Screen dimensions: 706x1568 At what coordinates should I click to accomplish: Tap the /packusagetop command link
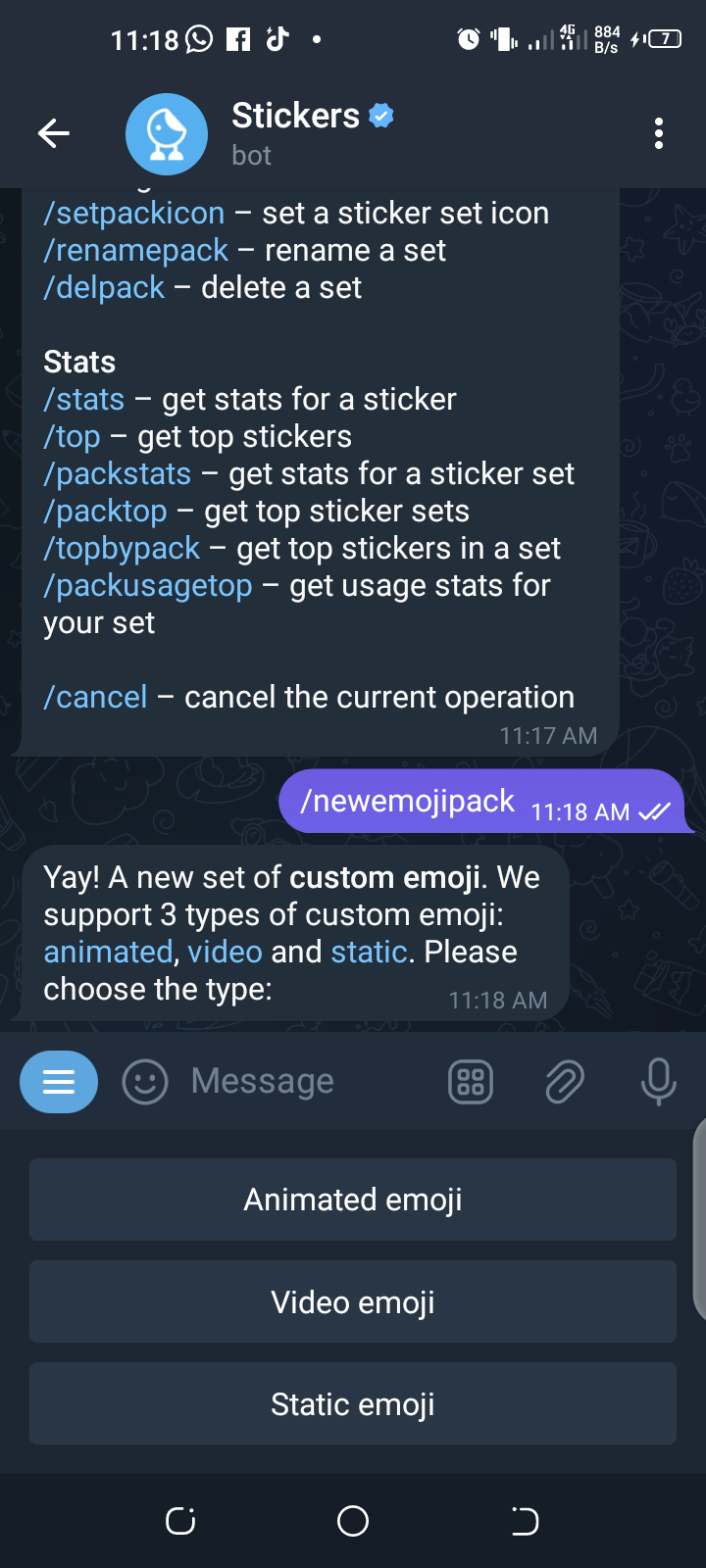coord(148,586)
